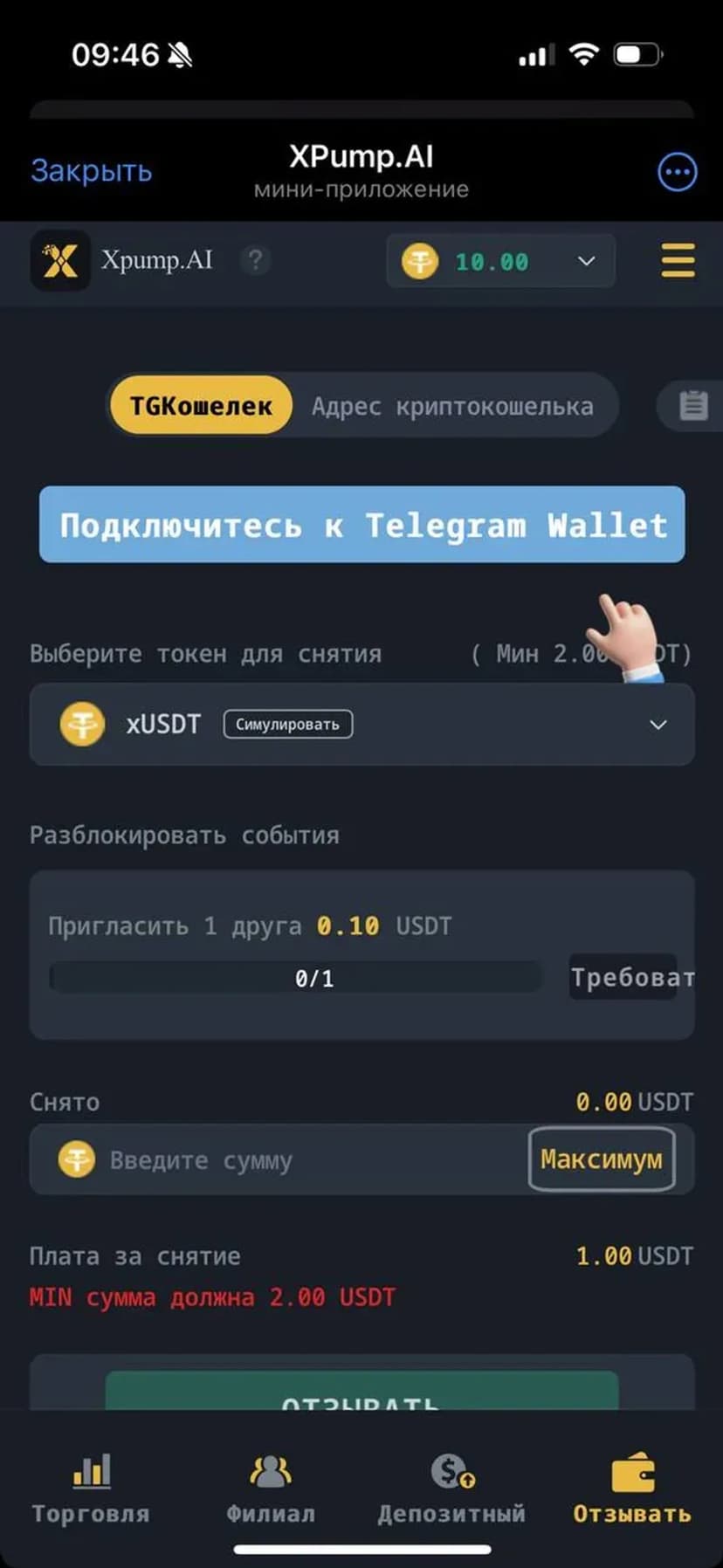The height and width of the screenshot is (1568, 723).
Task: Tap the Максимум button
Action: (601, 1159)
